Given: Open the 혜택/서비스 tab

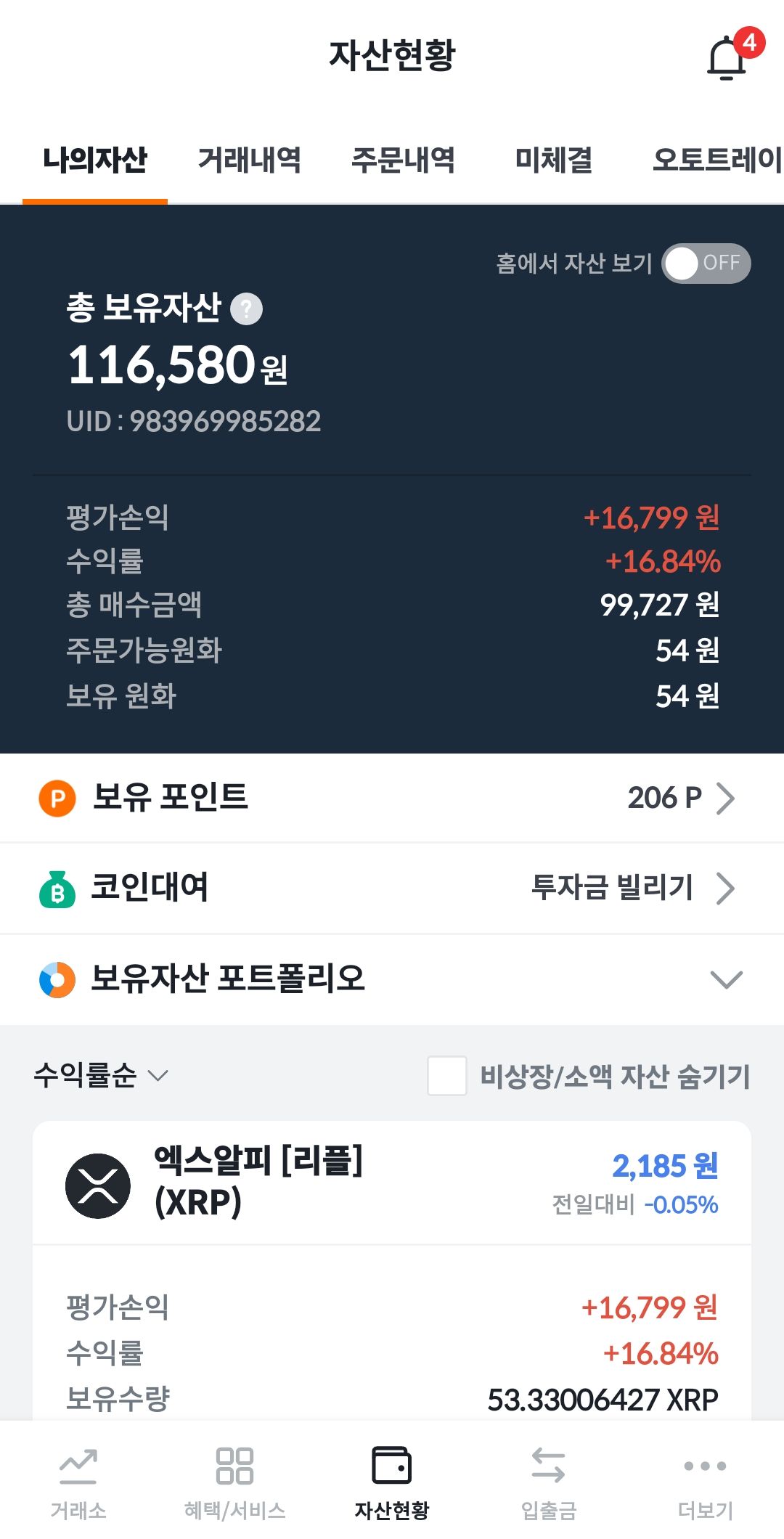Looking at the screenshot, I should [234, 1481].
